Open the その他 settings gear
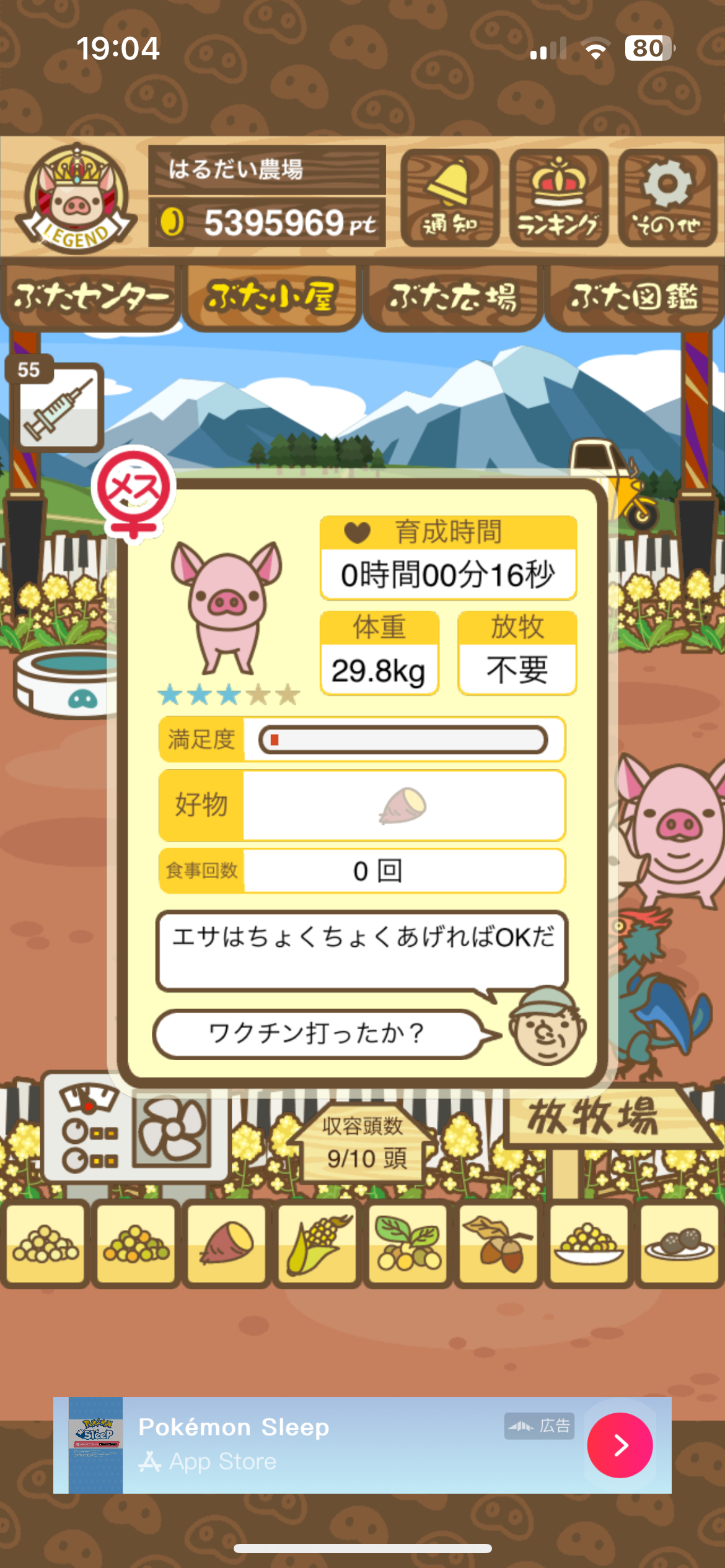The height and width of the screenshot is (1568, 725). tap(667, 198)
